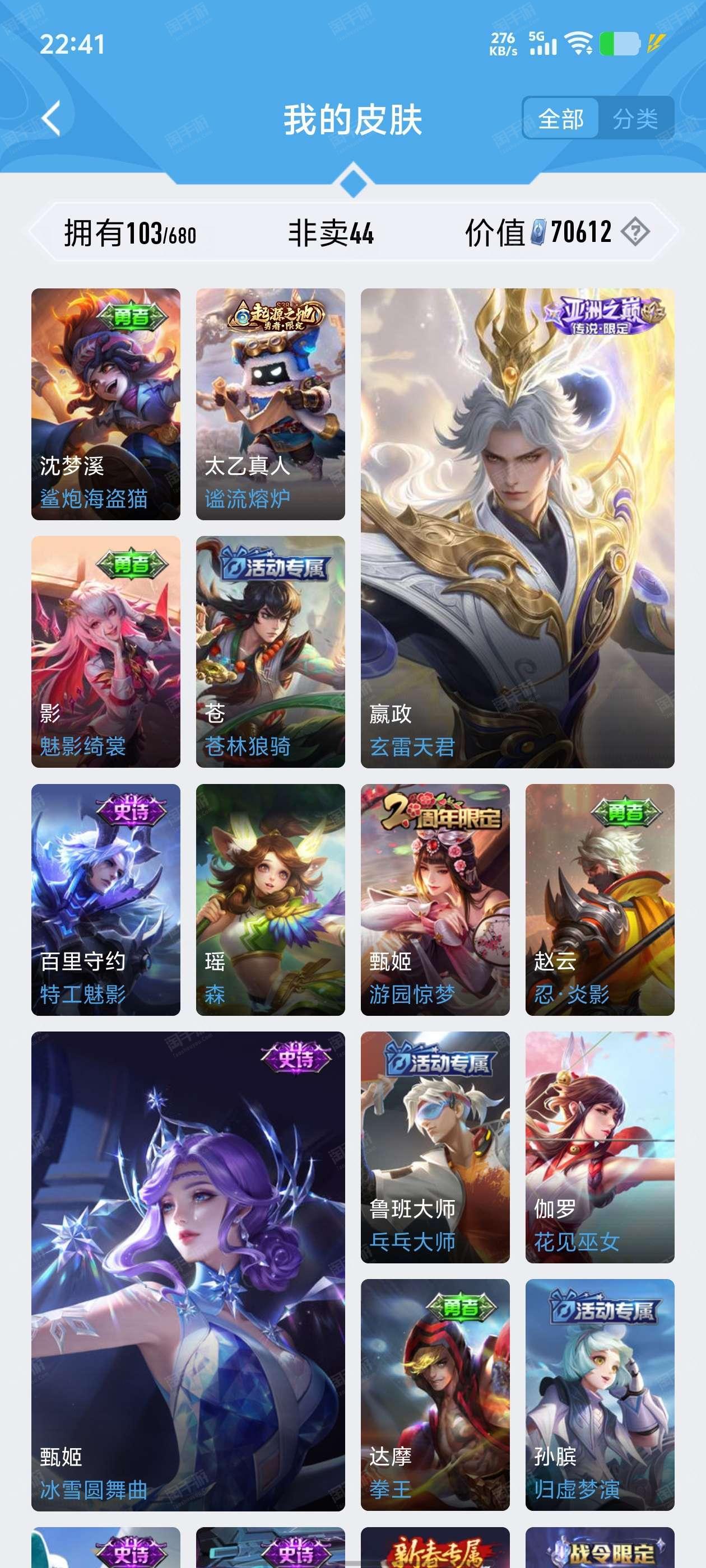The height and width of the screenshot is (1568, 706).
Task: Open 百里守约 特工魅影 skin
Action: 106,900
